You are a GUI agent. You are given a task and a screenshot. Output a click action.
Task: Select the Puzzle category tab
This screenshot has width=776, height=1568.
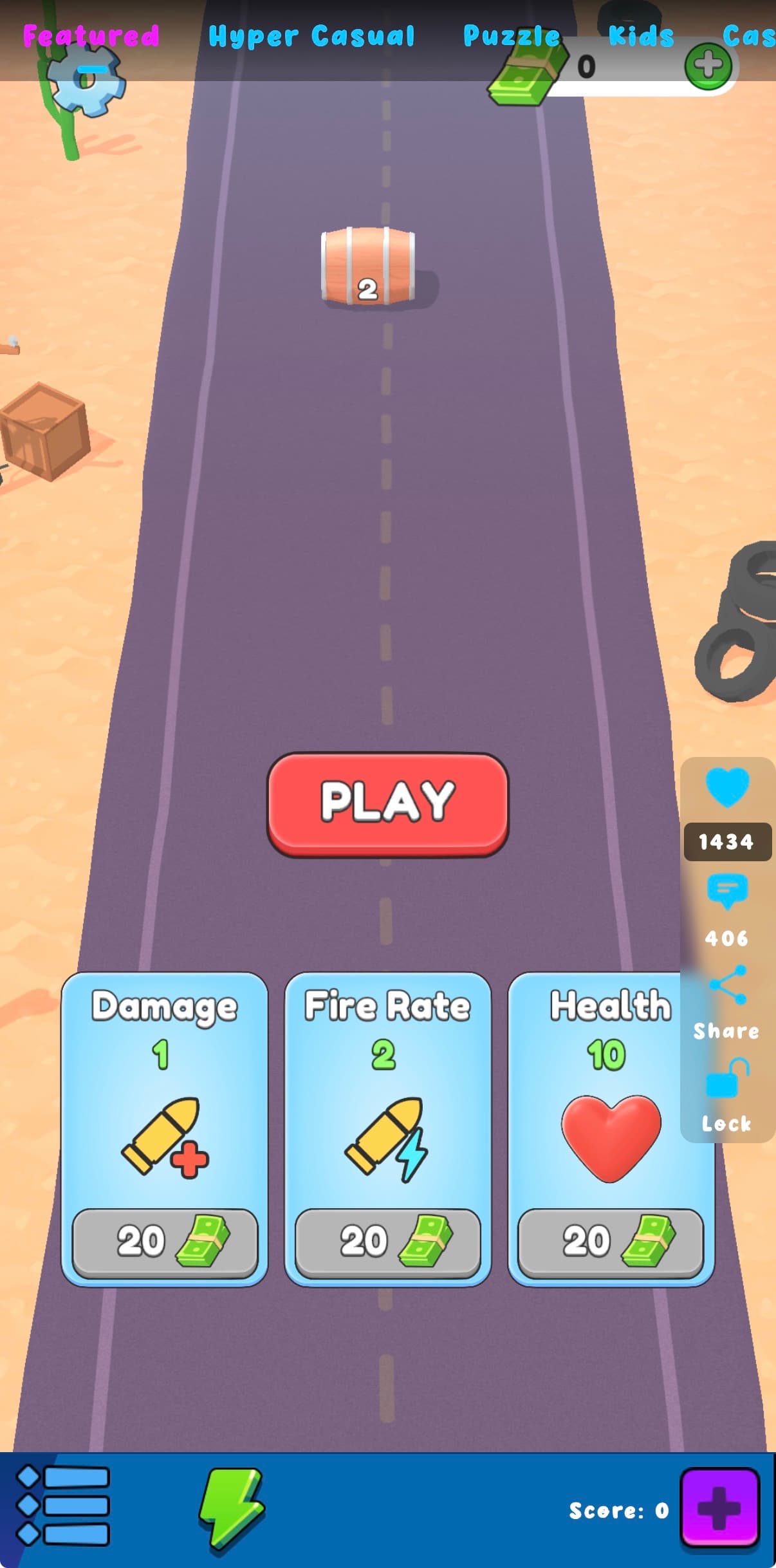coord(512,36)
